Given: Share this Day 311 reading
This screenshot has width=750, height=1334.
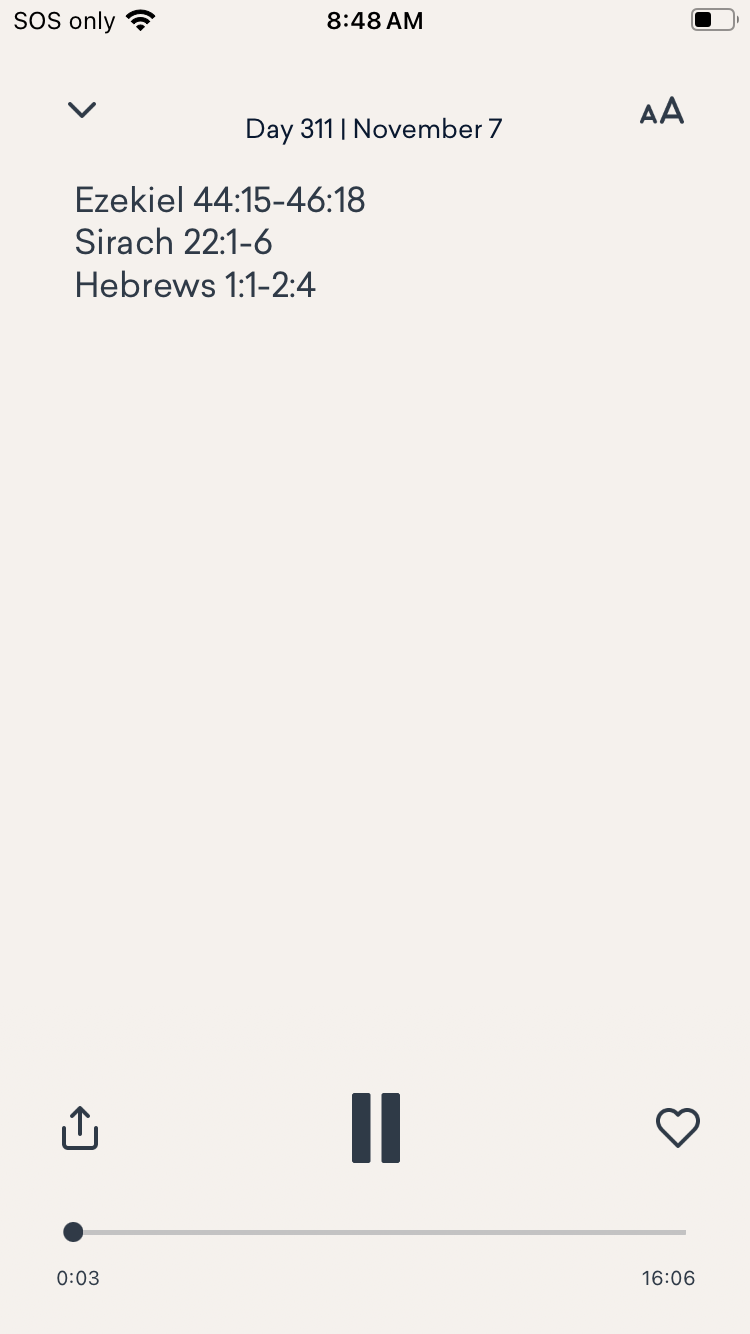Looking at the screenshot, I should 80,1128.
